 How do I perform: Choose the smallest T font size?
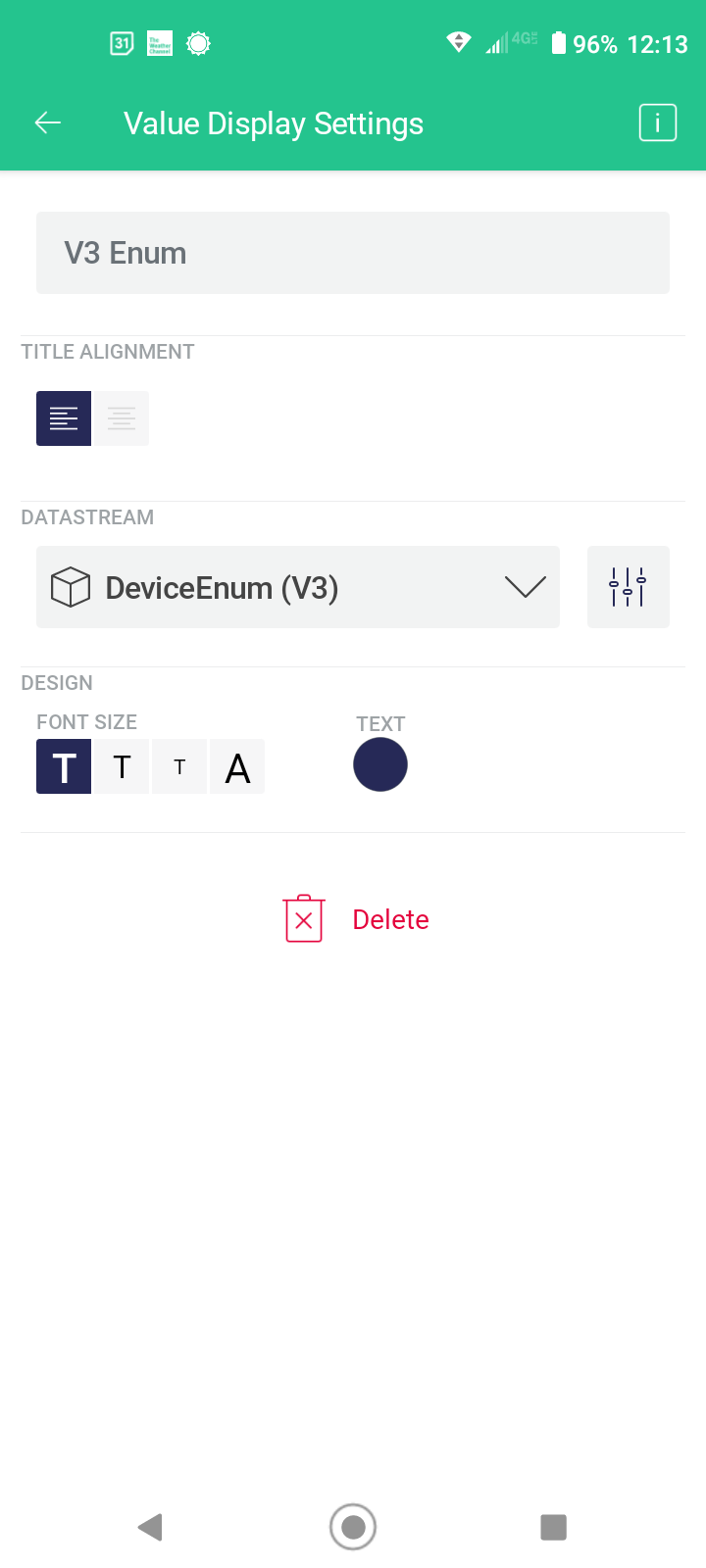179,766
